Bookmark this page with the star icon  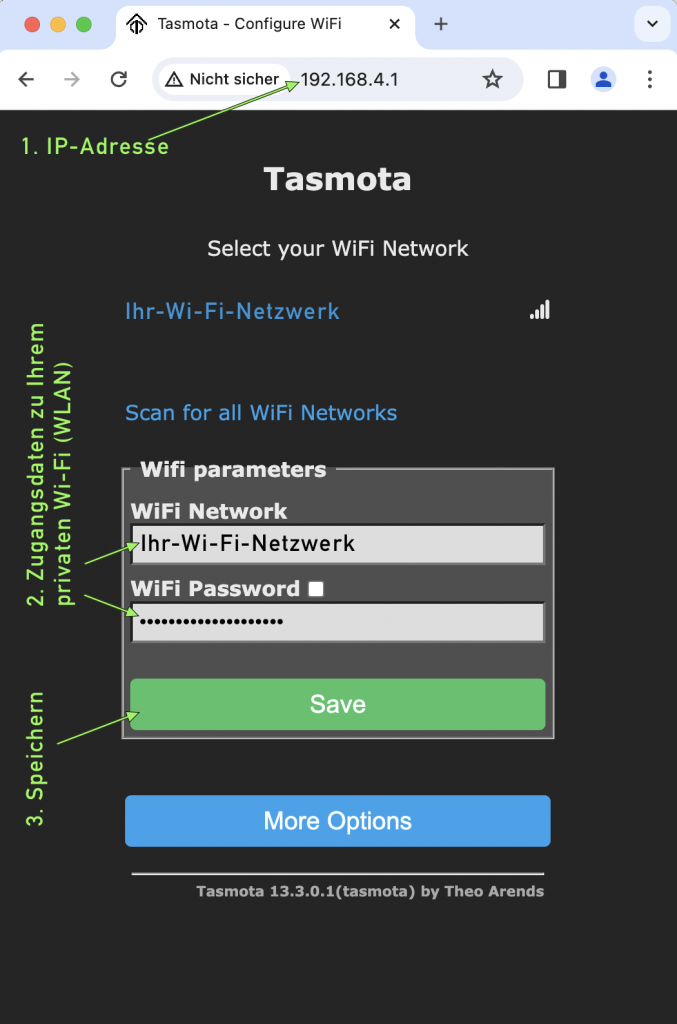(x=492, y=80)
